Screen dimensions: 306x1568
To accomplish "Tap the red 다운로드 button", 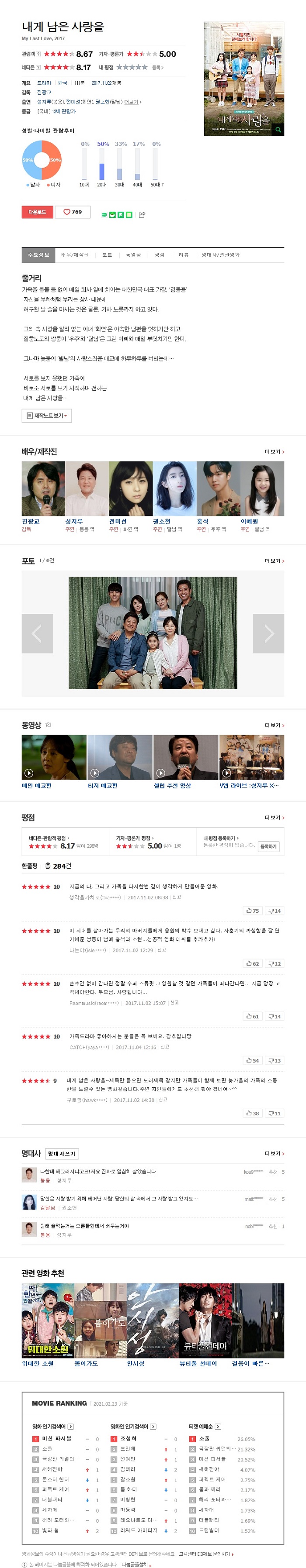I will tap(37, 212).
